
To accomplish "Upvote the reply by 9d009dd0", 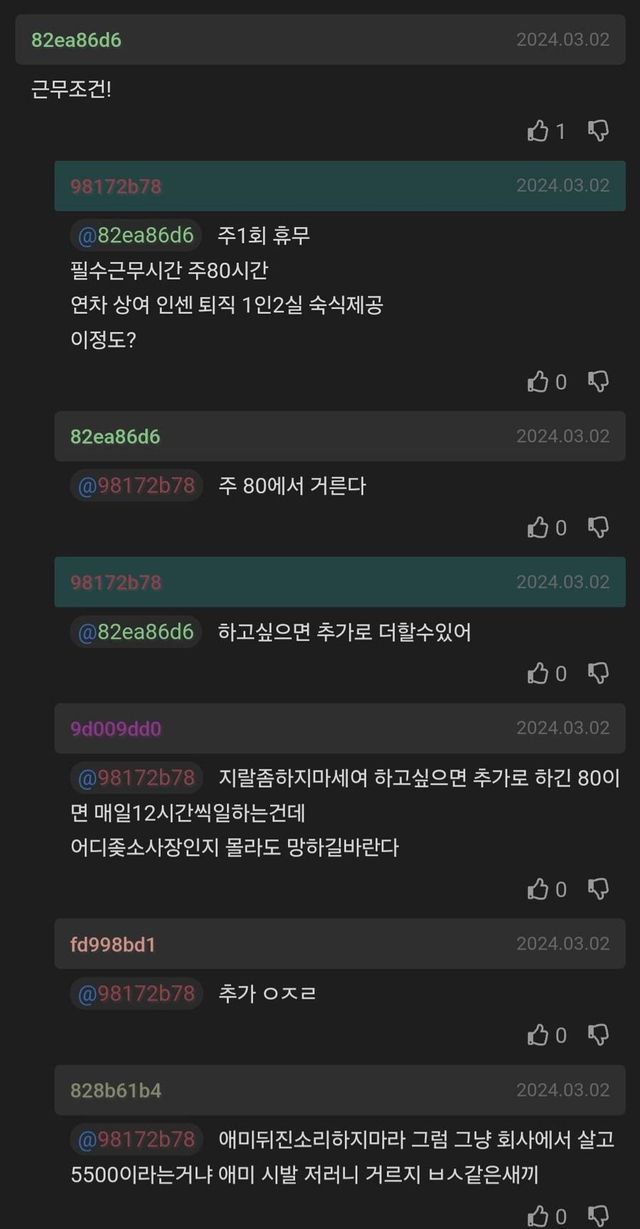I will click(539, 889).
